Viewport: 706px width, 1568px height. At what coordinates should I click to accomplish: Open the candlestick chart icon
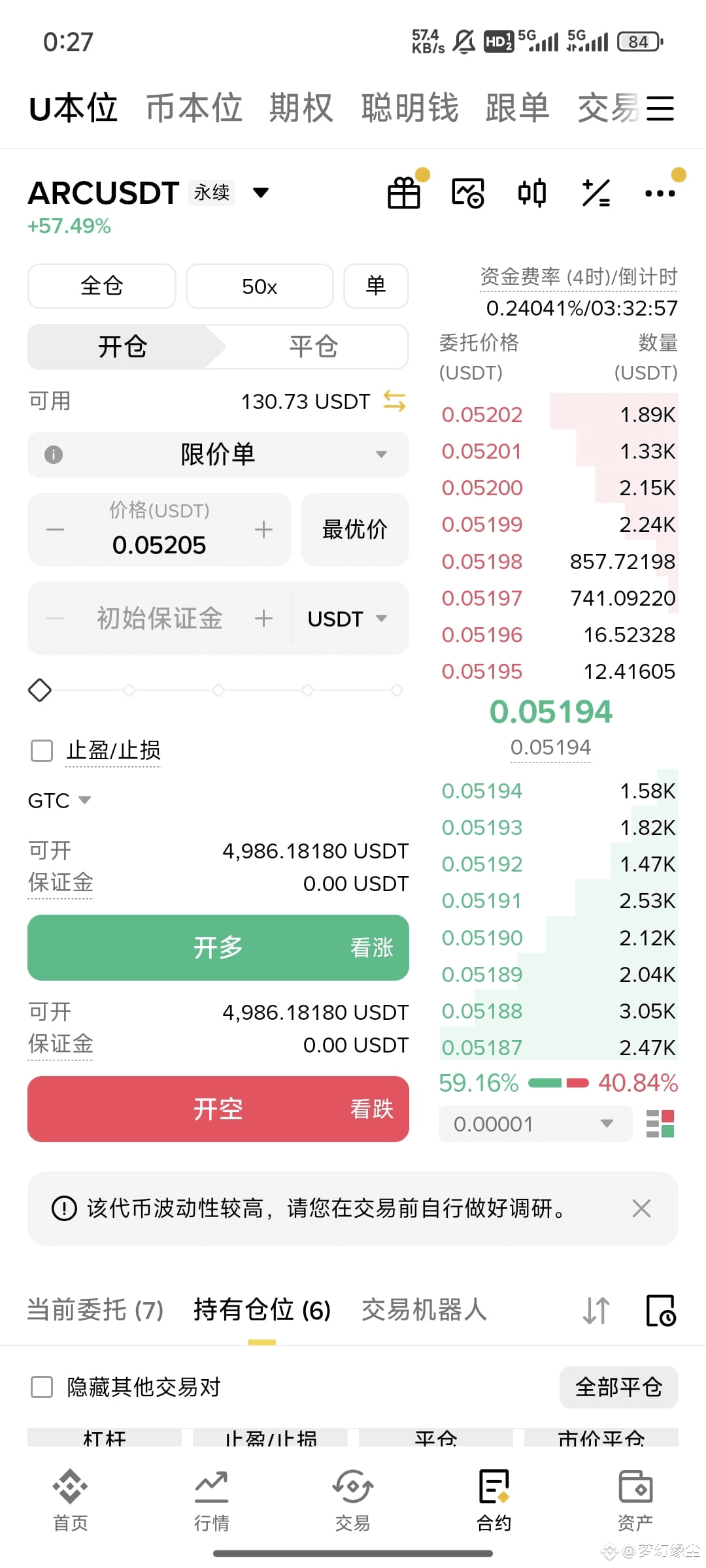tap(532, 193)
